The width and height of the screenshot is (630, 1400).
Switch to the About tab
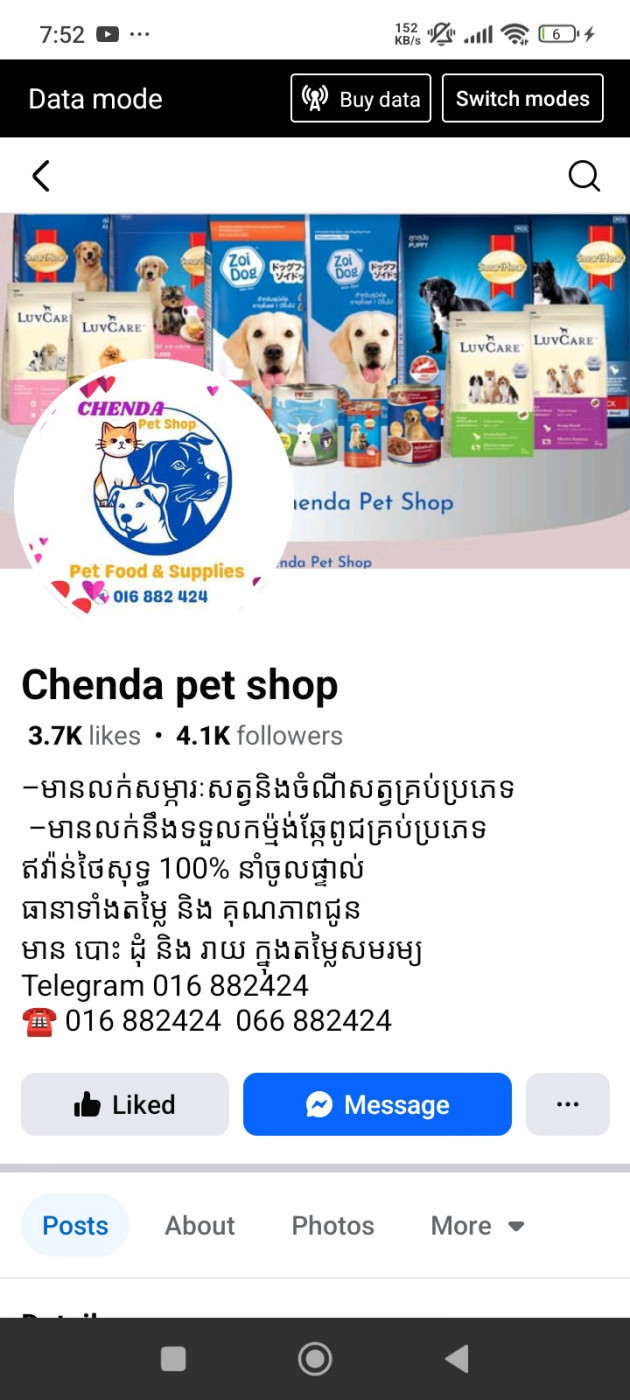coord(200,1225)
